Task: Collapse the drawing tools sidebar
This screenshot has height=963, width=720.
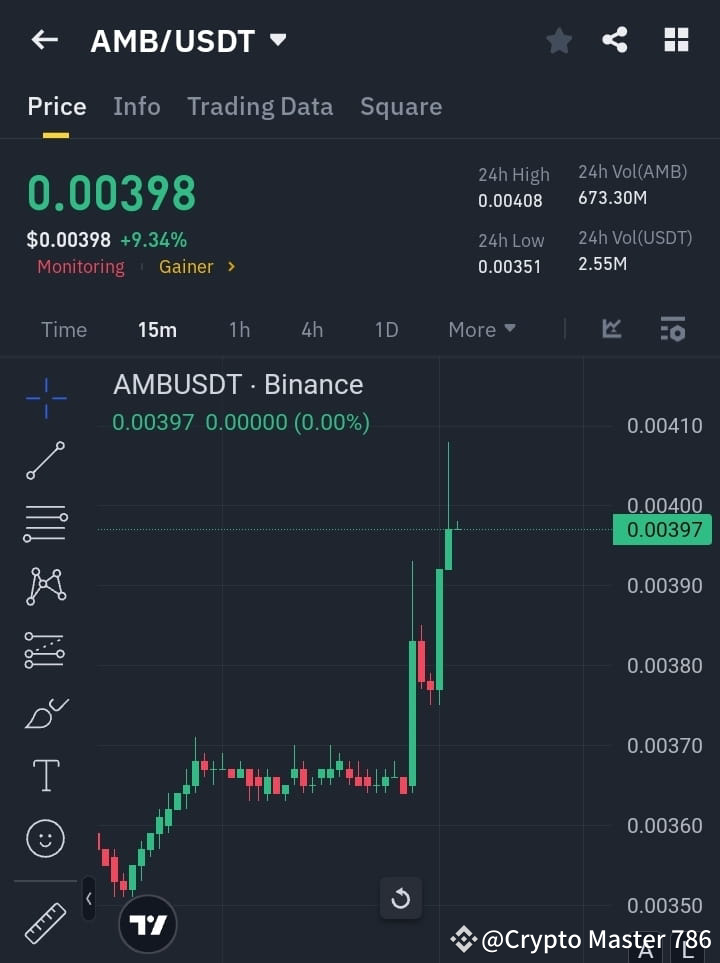Action: click(88, 898)
